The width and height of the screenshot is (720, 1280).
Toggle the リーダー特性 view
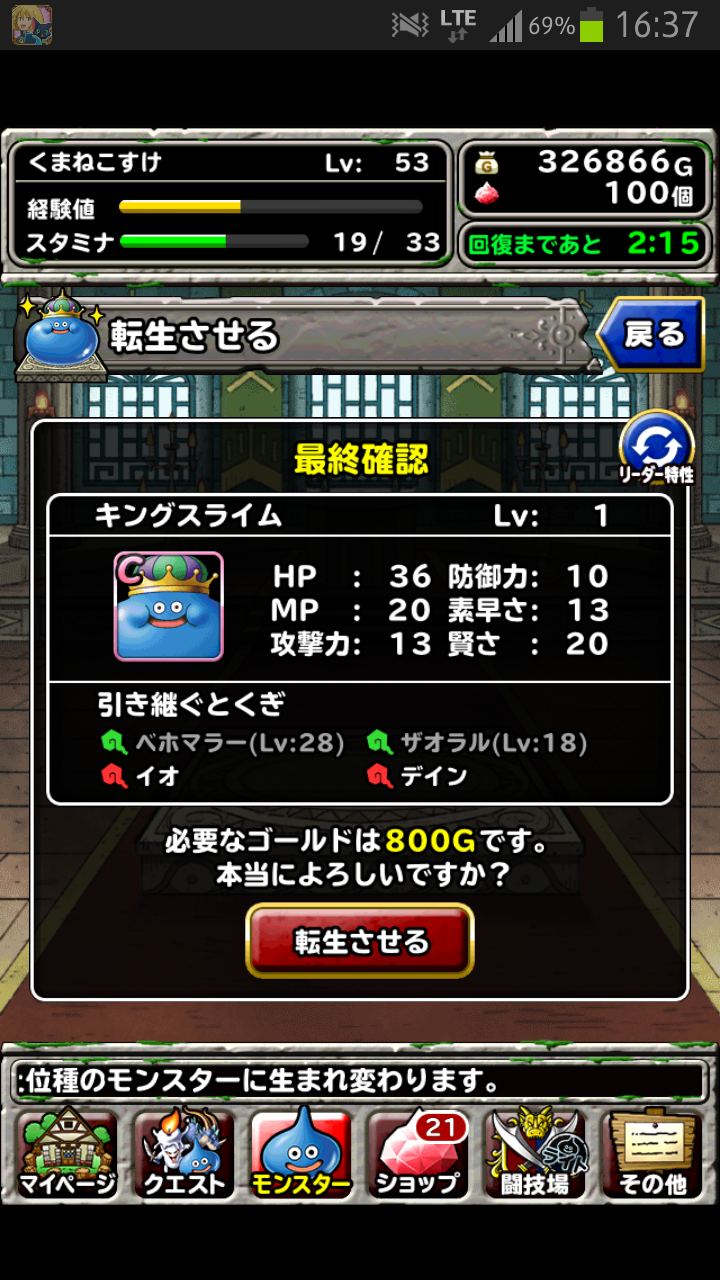(x=657, y=448)
